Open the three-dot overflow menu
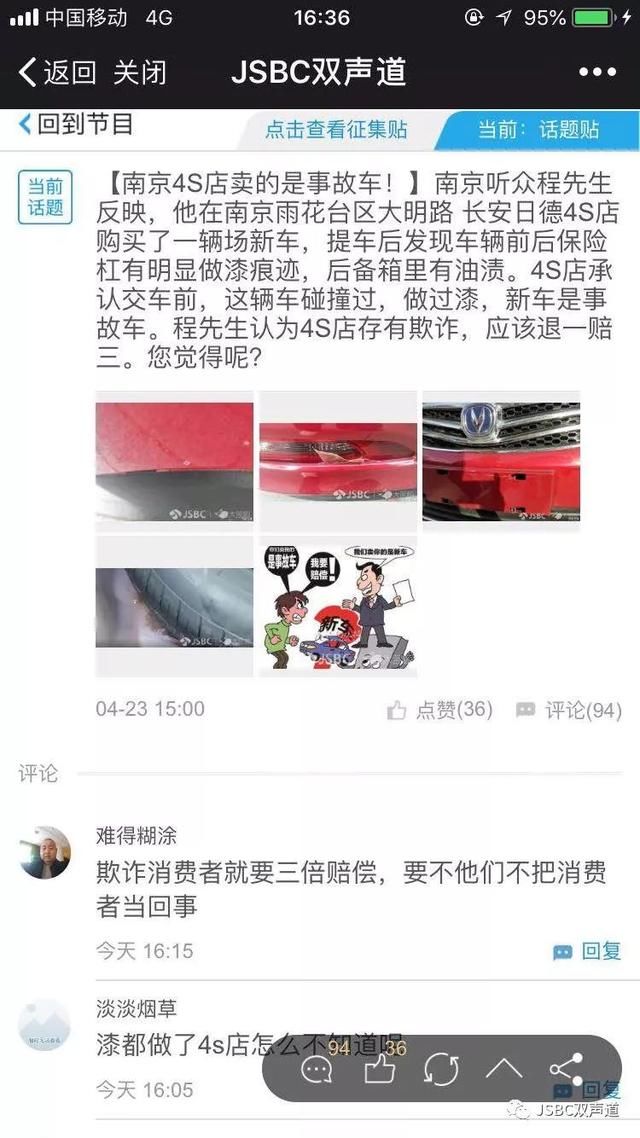The height and width of the screenshot is (1138, 640). click(597, 72)
